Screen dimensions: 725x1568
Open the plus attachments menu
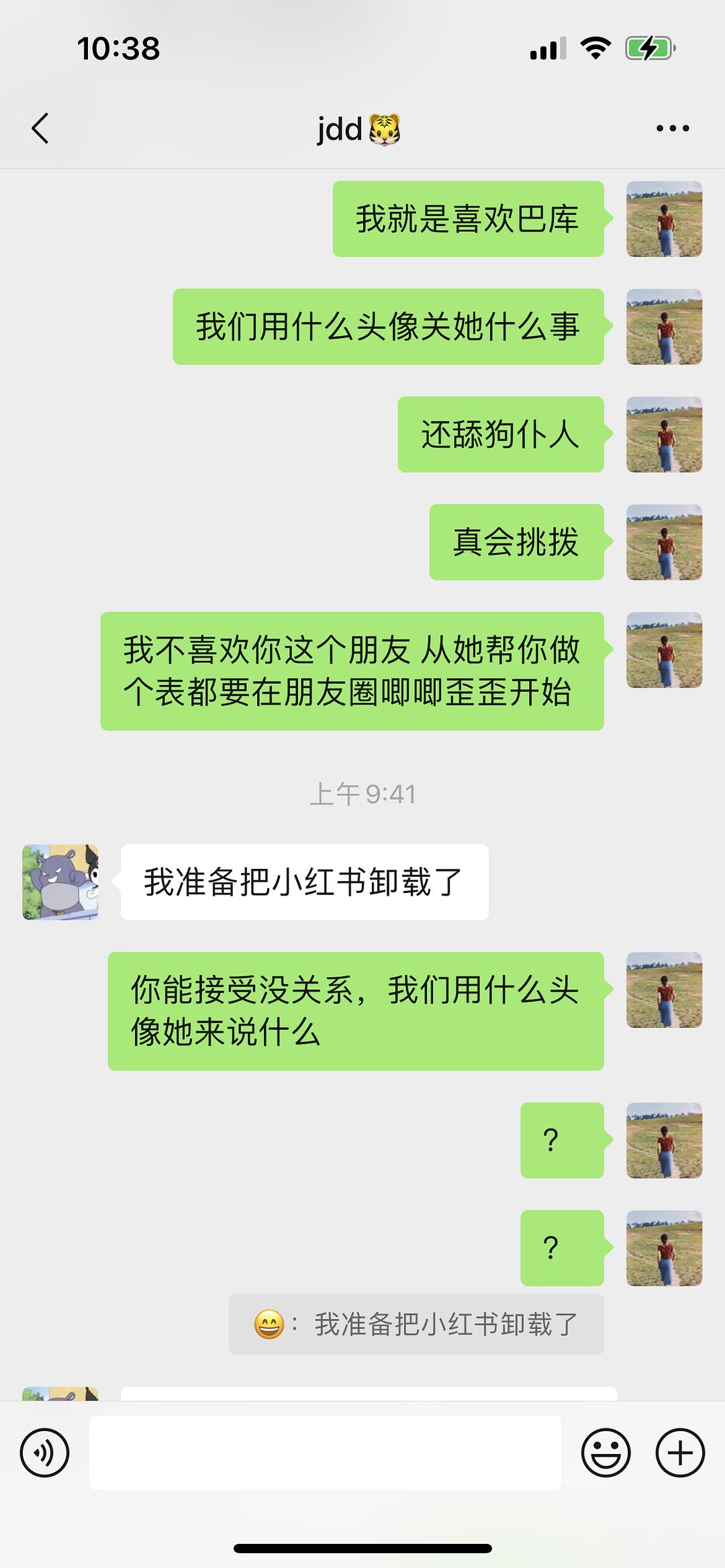(x=679, y=1453)
